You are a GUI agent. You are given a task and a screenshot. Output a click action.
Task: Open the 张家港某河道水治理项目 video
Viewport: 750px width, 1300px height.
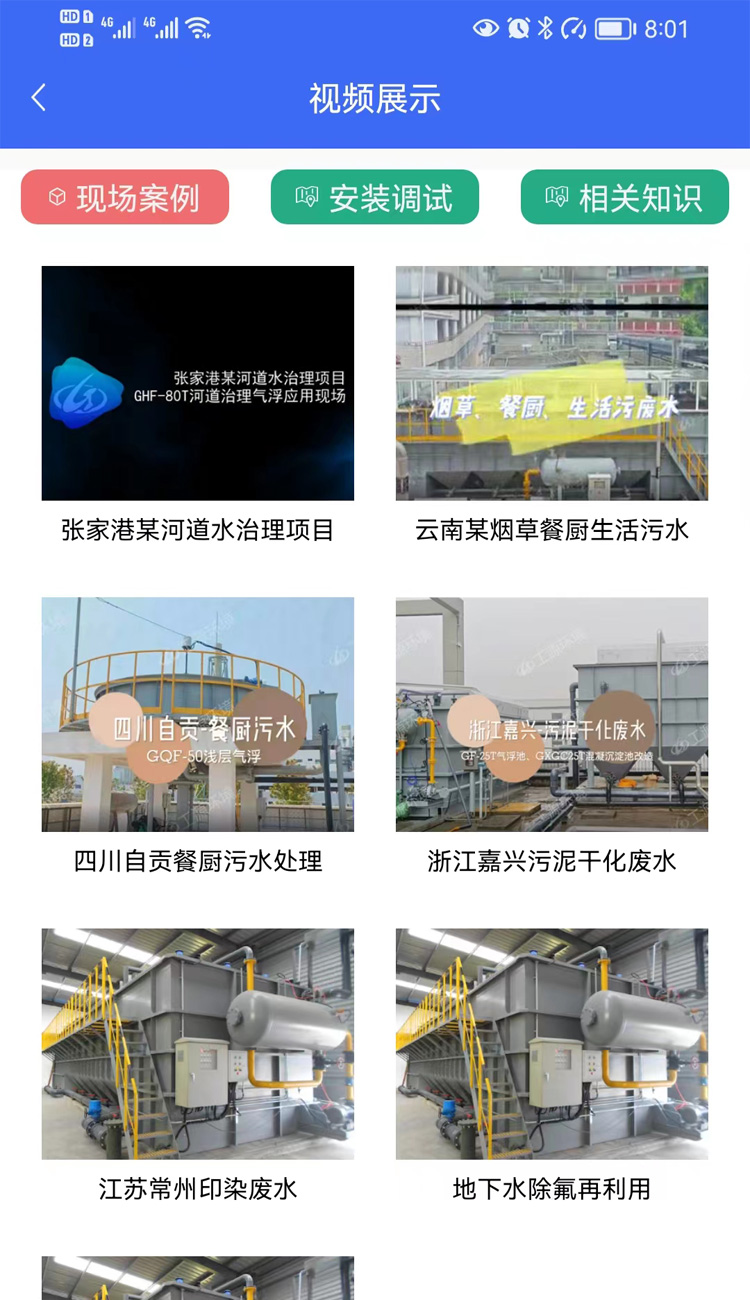[197, 383]
